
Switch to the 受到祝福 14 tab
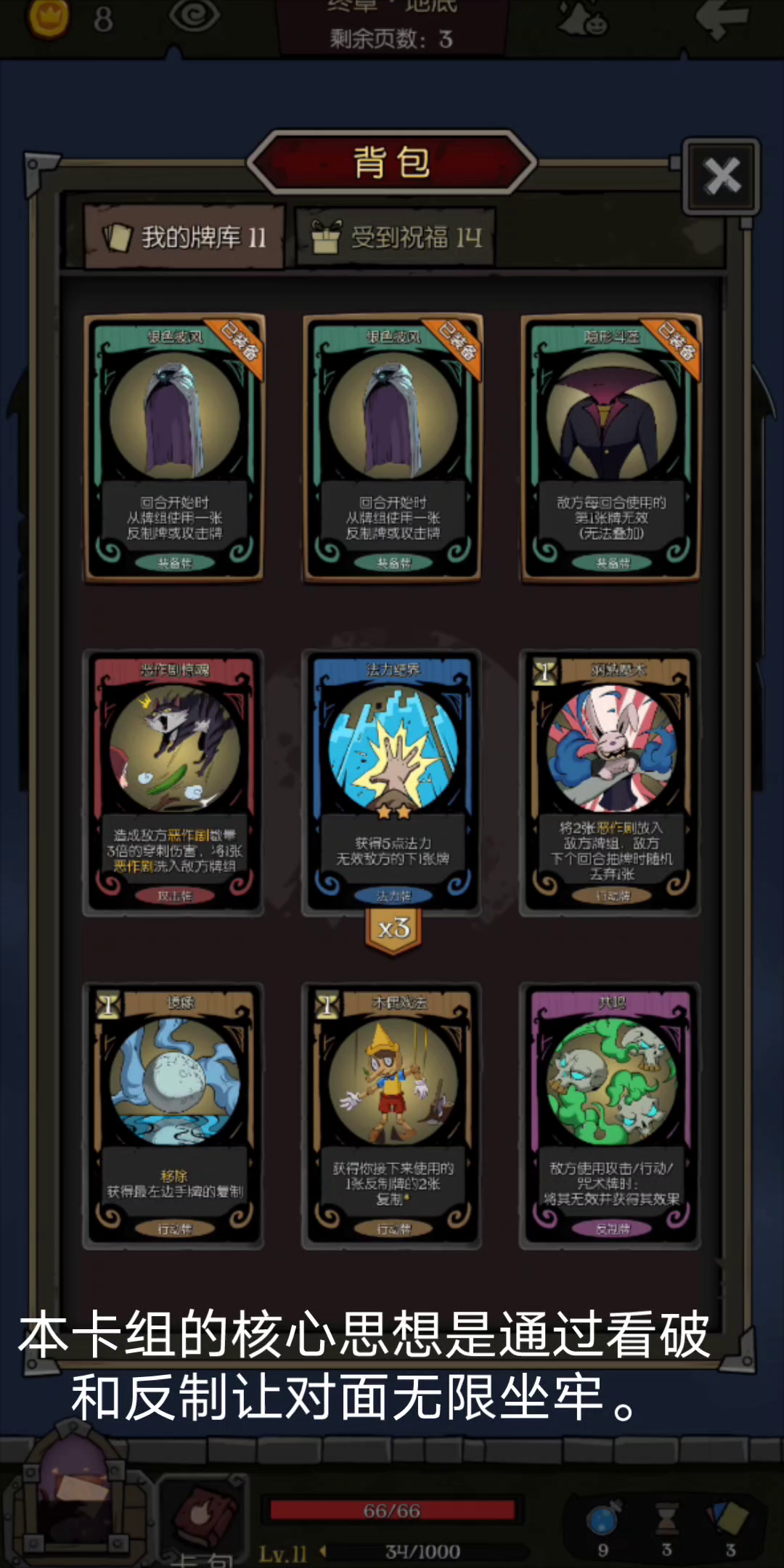[396, 237]
